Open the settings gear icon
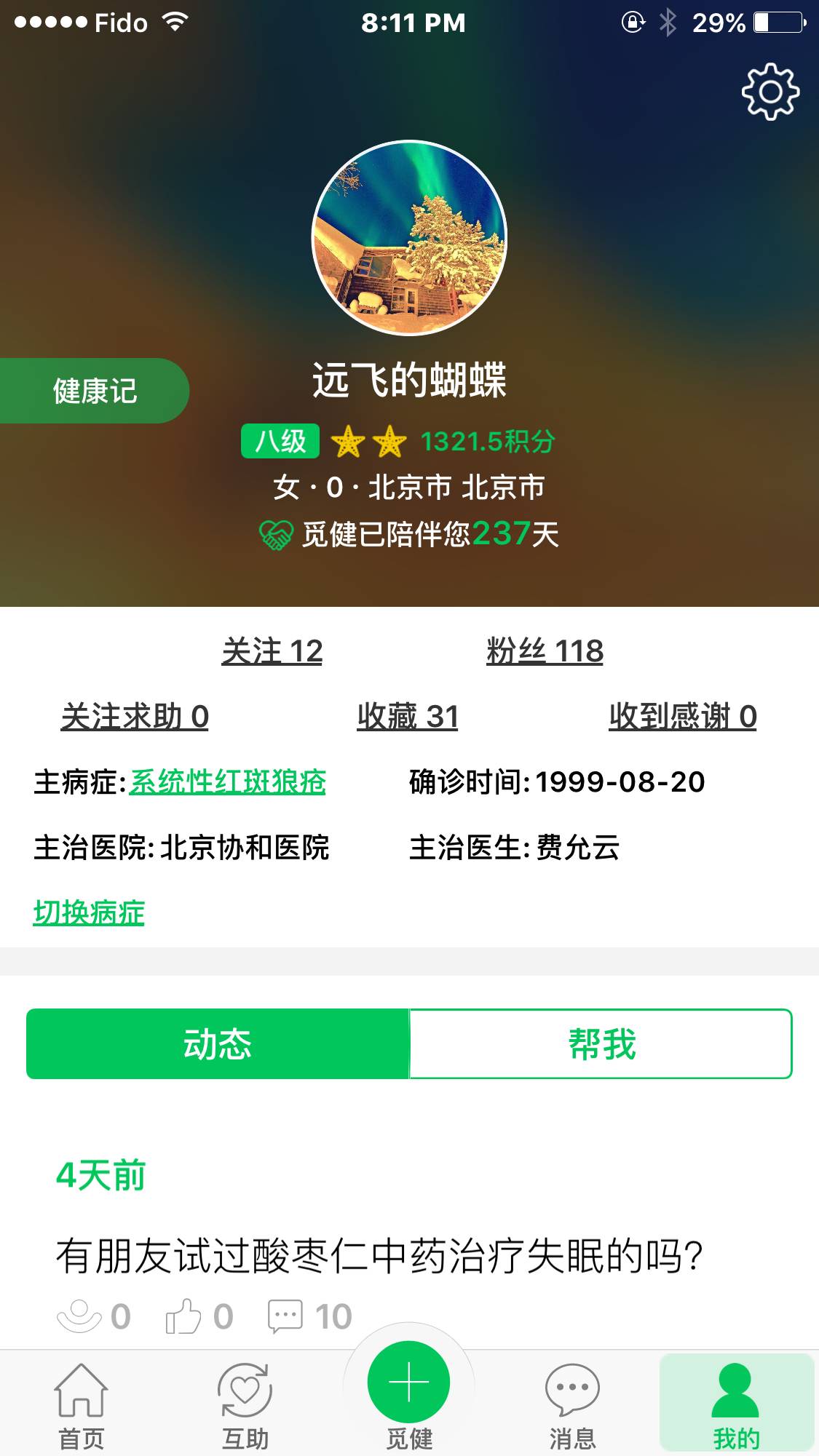The width and height of the screenshot is (819, 1456). [770, 92]
